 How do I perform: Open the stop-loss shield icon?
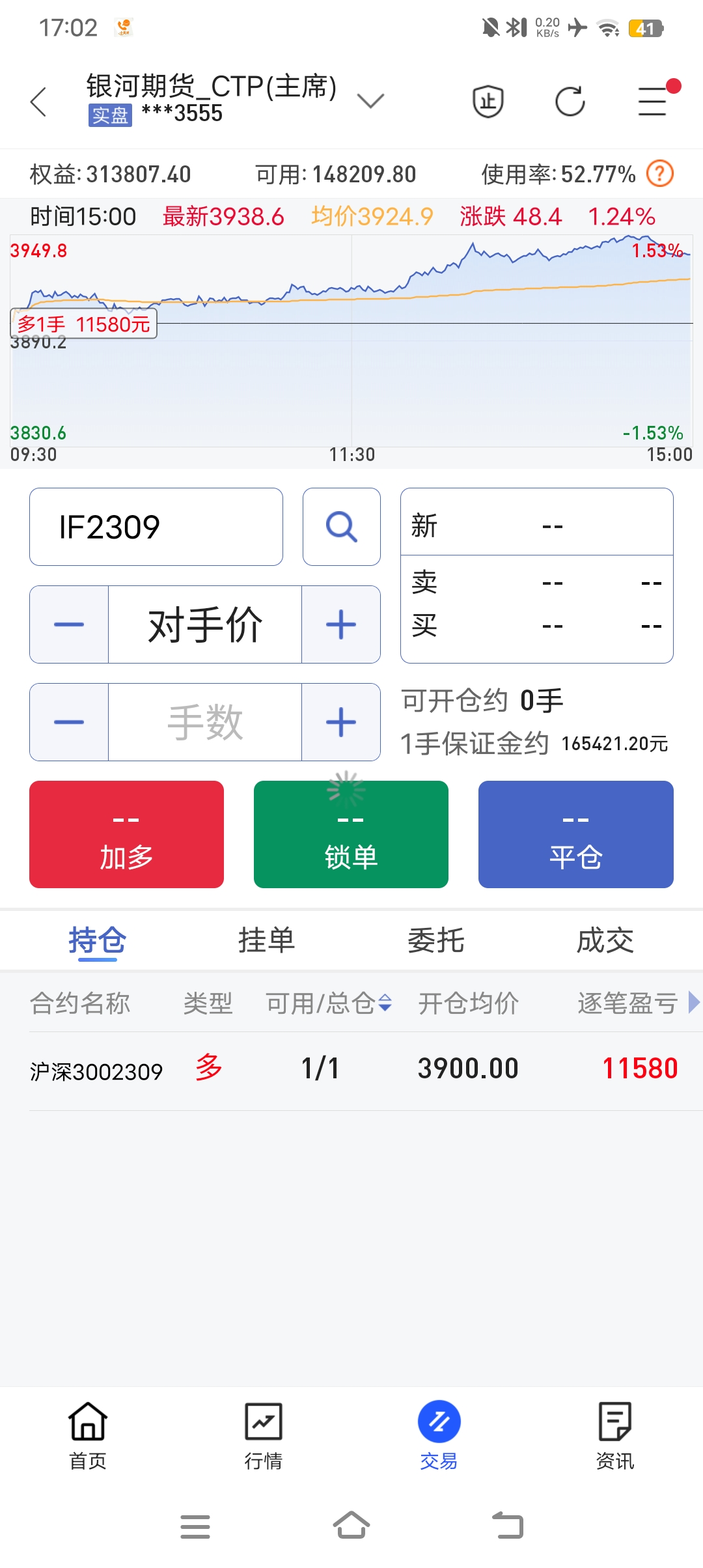488,102
